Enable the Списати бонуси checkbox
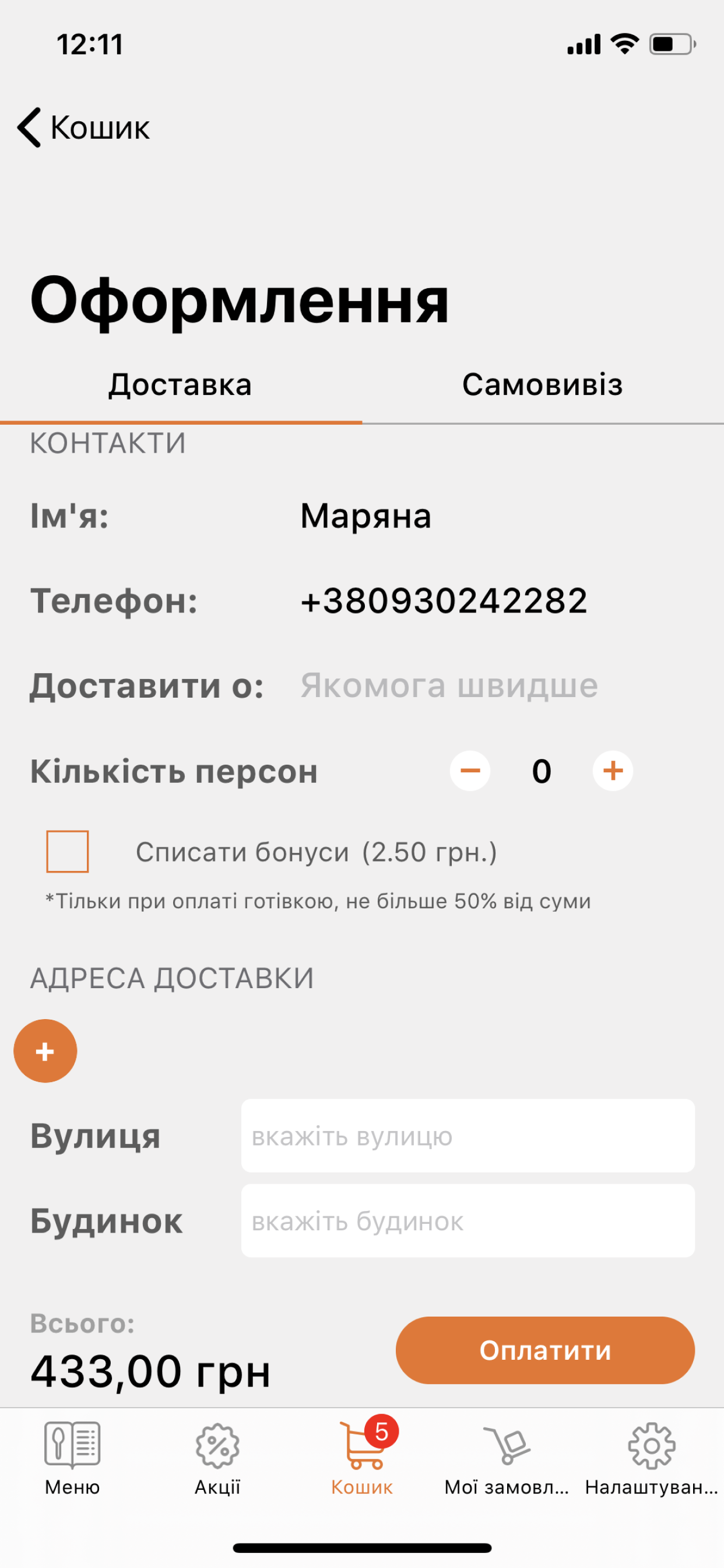The height and width of the screenshot is (1568, 724). pos(67,852)
